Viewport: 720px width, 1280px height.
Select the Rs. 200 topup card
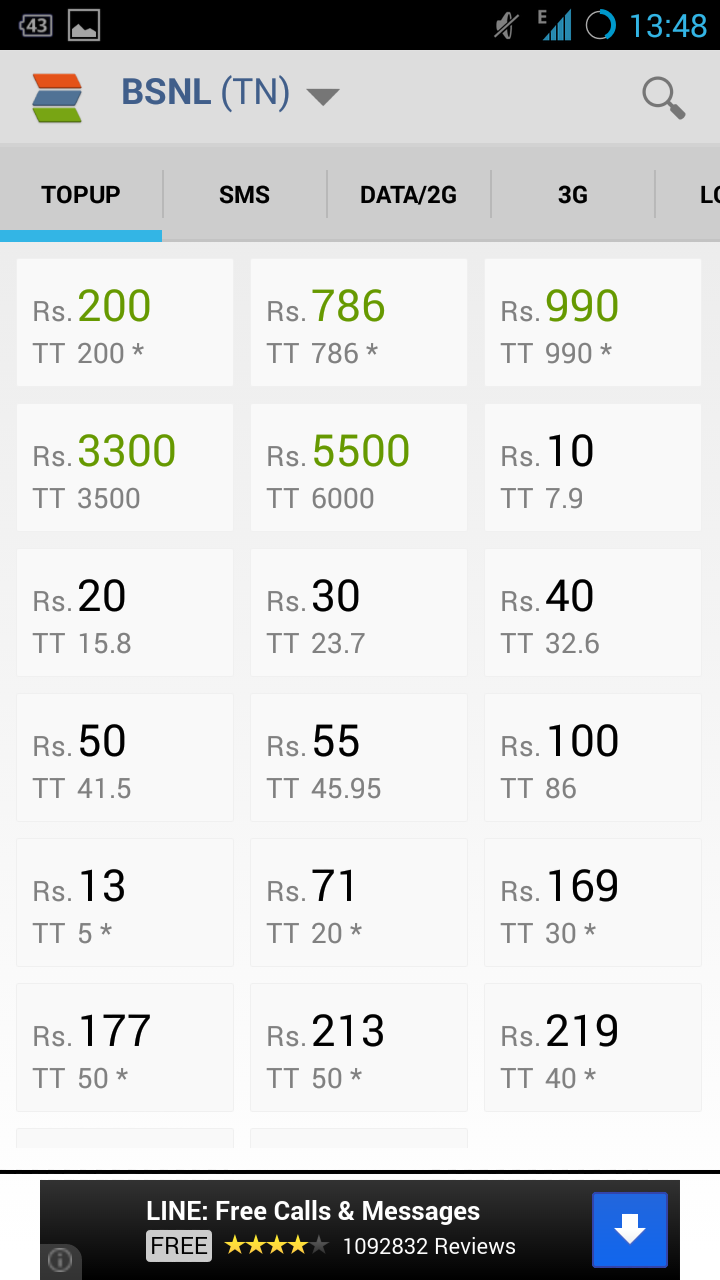click(125, 323)
